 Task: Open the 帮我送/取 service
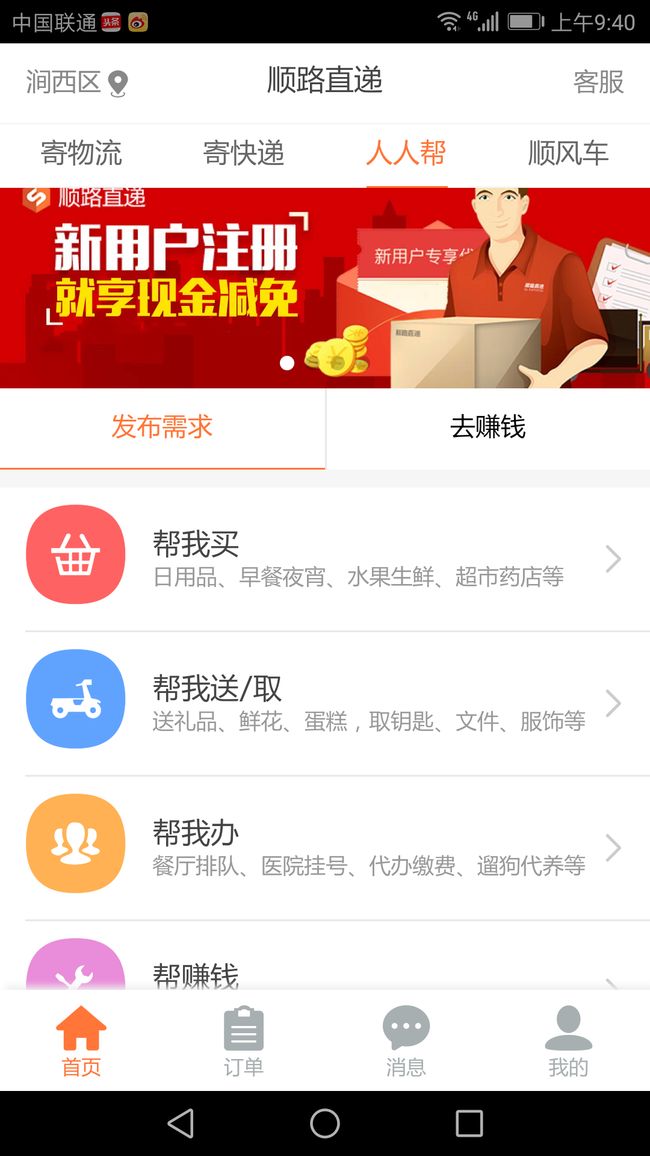[325, 703]
